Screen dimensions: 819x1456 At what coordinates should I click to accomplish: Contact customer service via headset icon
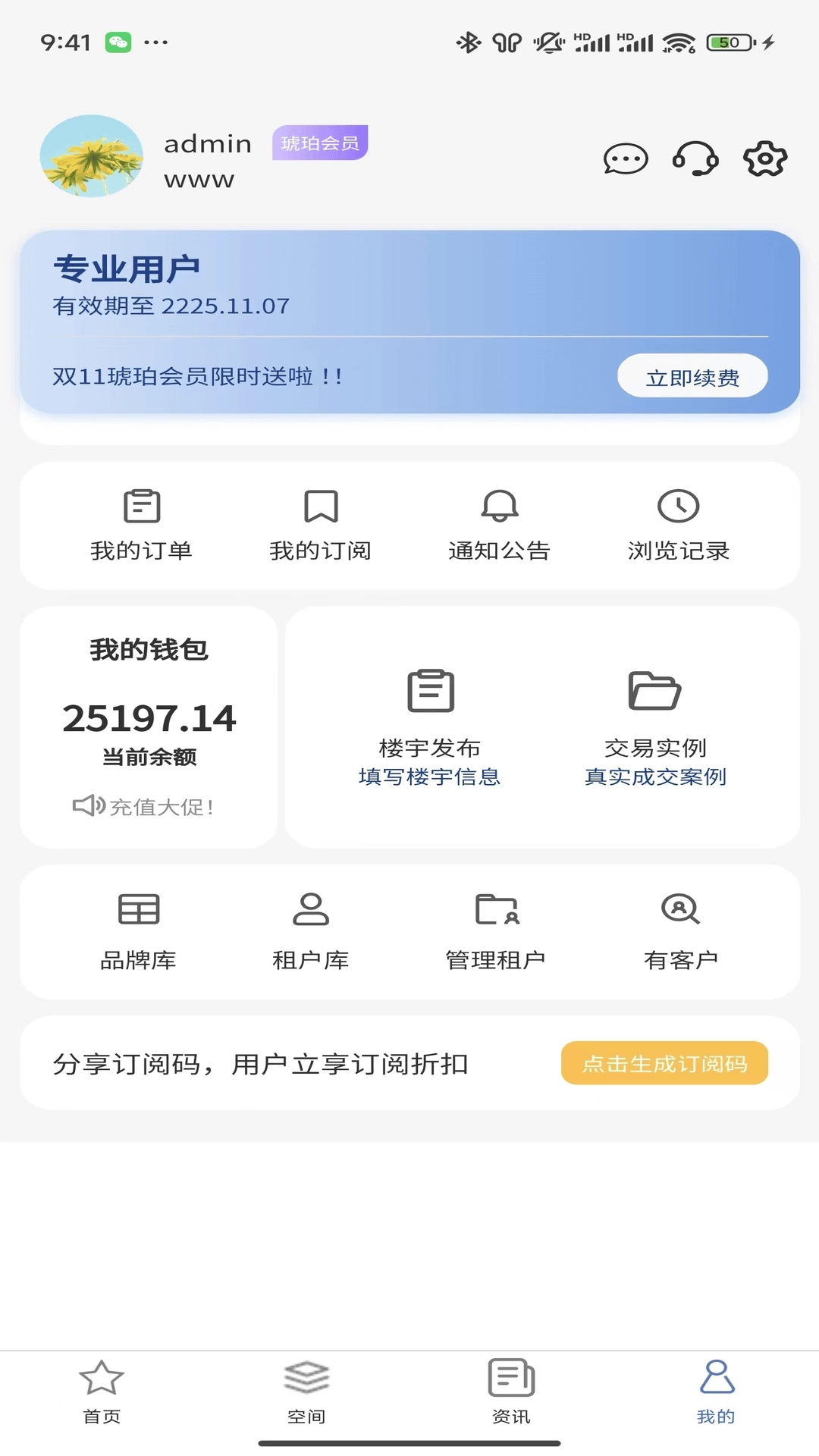[696, 158]
